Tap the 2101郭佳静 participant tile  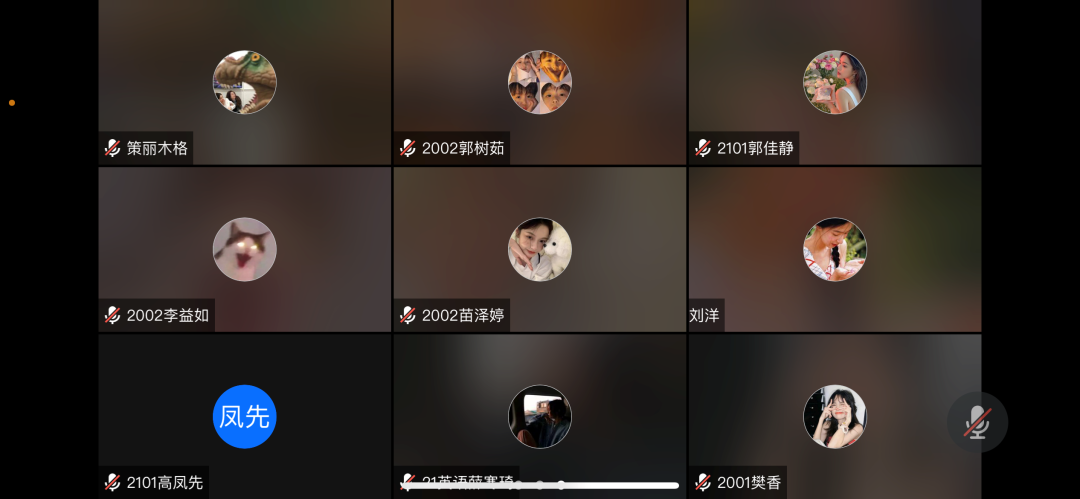tap(834, 82)
